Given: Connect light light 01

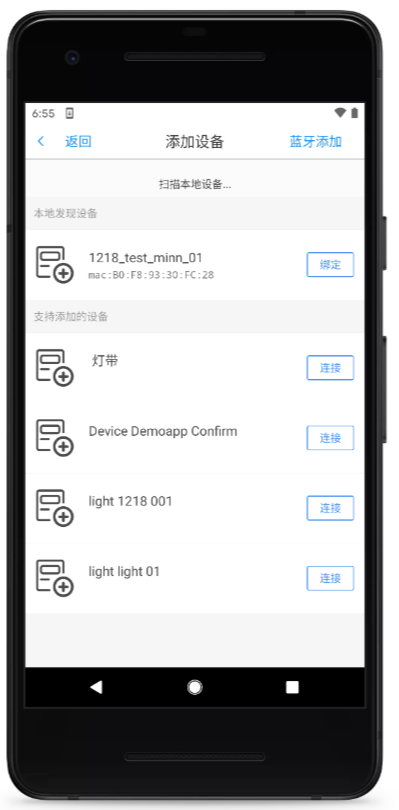Looking at the screenshot, I should [x=330, y=579].
